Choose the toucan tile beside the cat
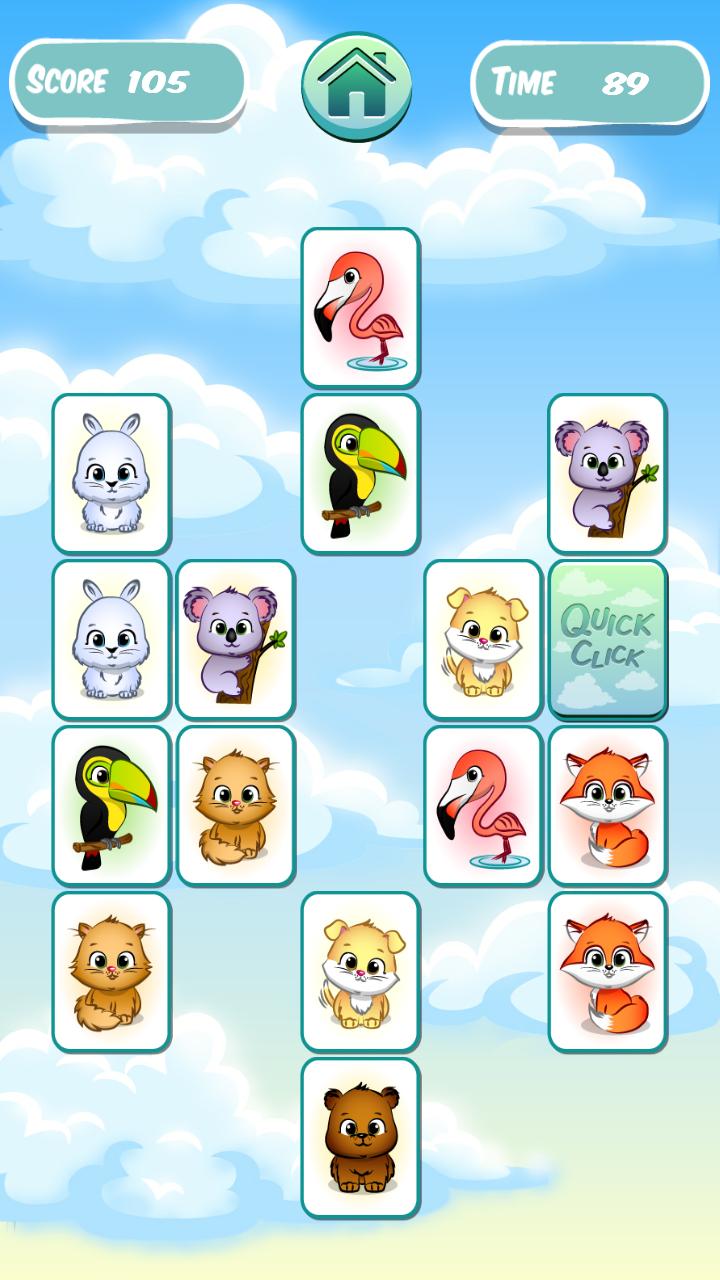Image resolution: width=720 pixels, height=1280 pixels. pyautogui.click(x=111, y=805)
